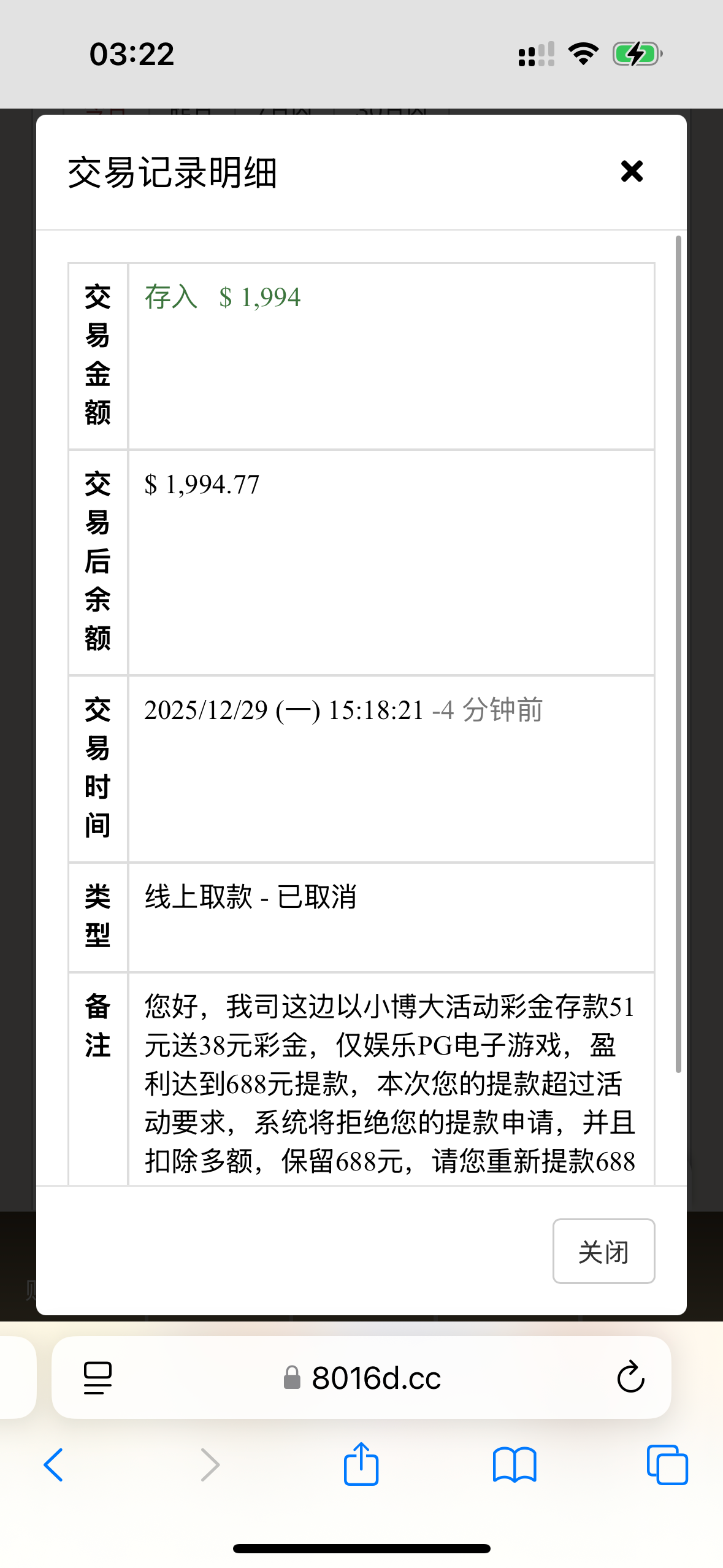723x1568 pixels.
Task: Tap the Reader view icon beside address bar
Action: 98,1376
